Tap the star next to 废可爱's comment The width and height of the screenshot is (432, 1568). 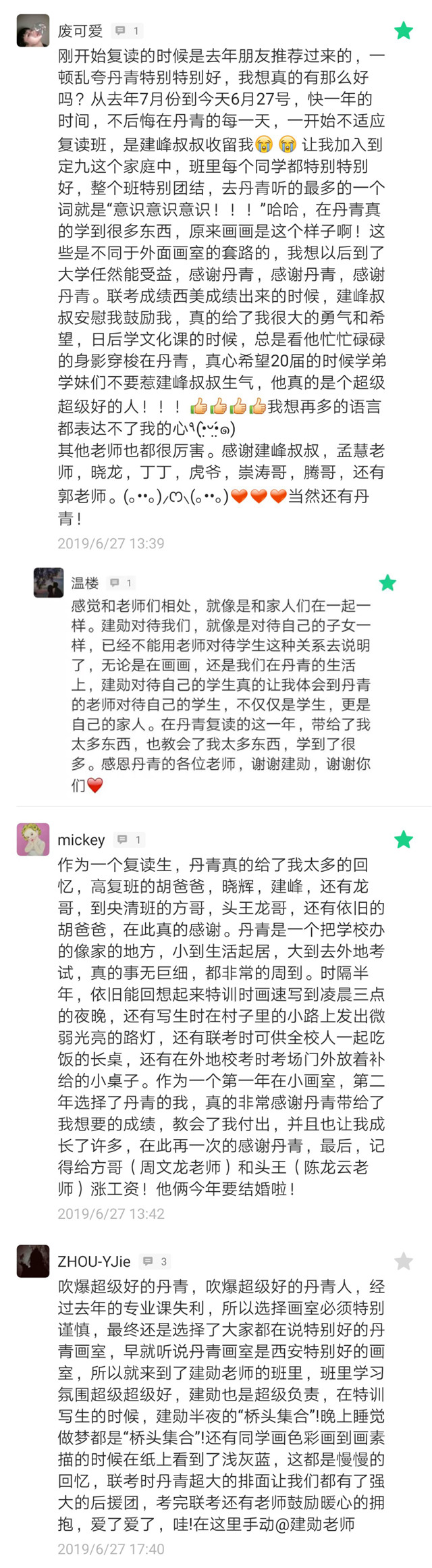(403, 30)
